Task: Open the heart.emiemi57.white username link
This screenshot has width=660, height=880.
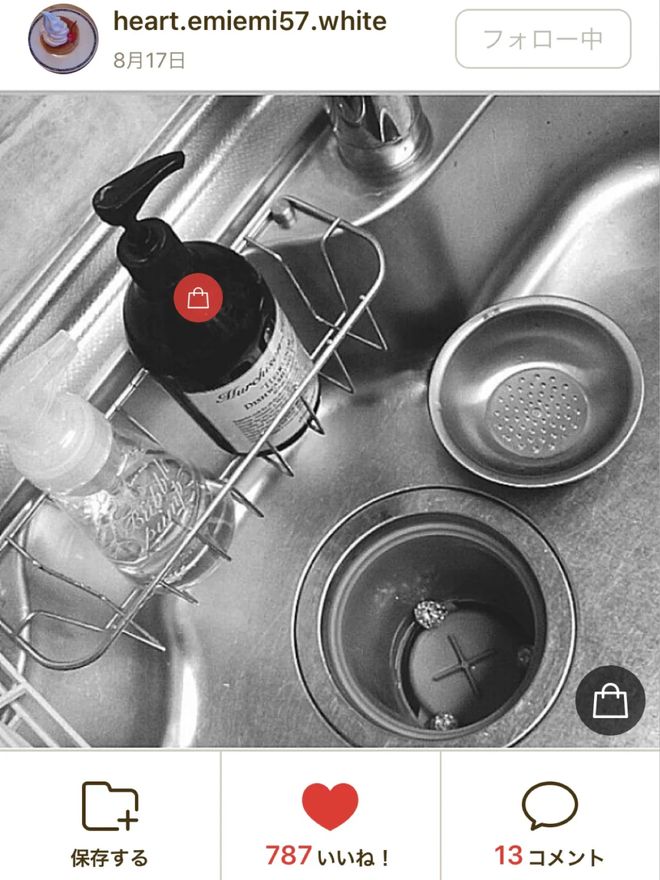Action: [249, 21]
